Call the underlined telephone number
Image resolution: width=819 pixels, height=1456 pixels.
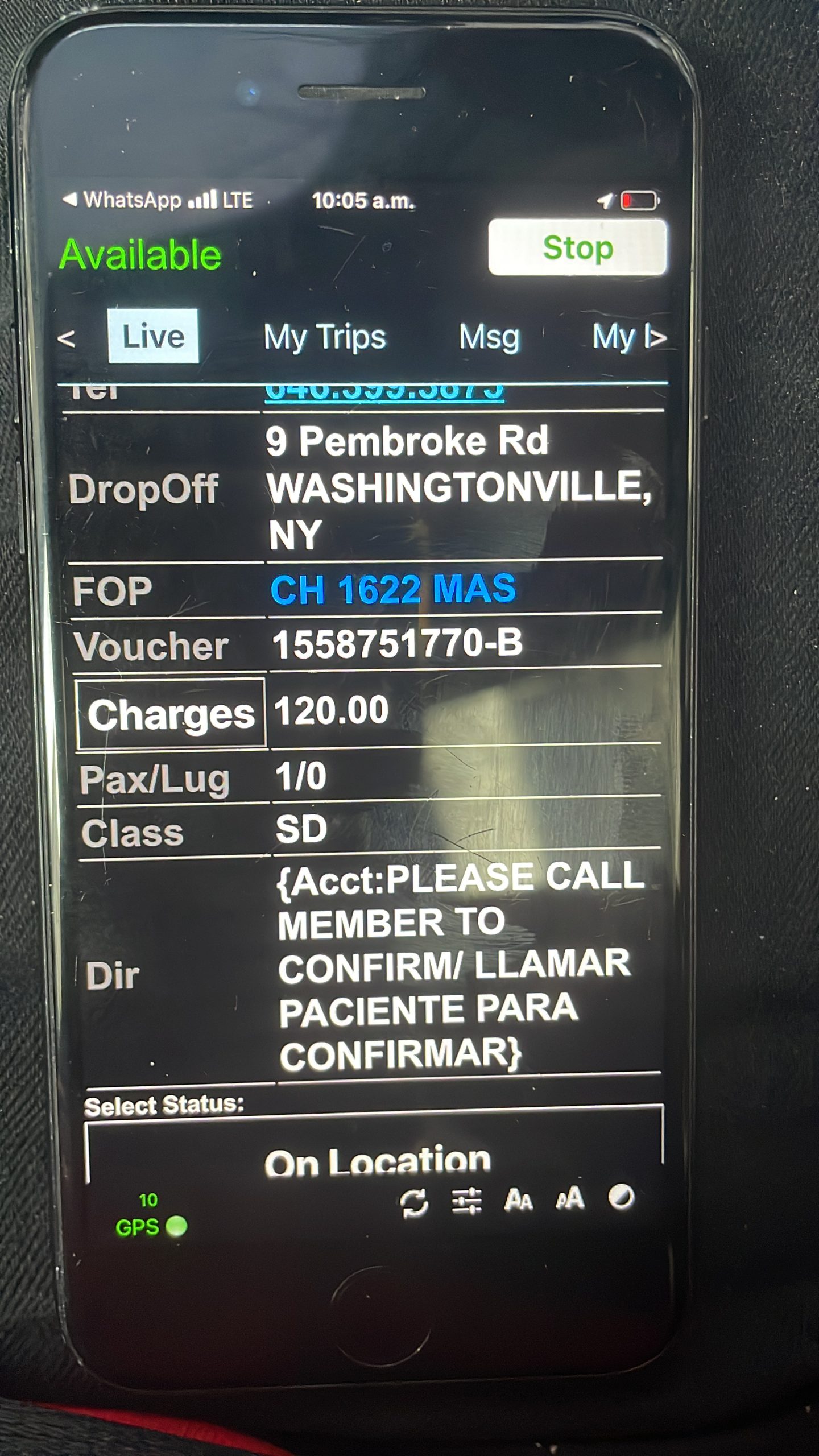(x=384, y=392)
